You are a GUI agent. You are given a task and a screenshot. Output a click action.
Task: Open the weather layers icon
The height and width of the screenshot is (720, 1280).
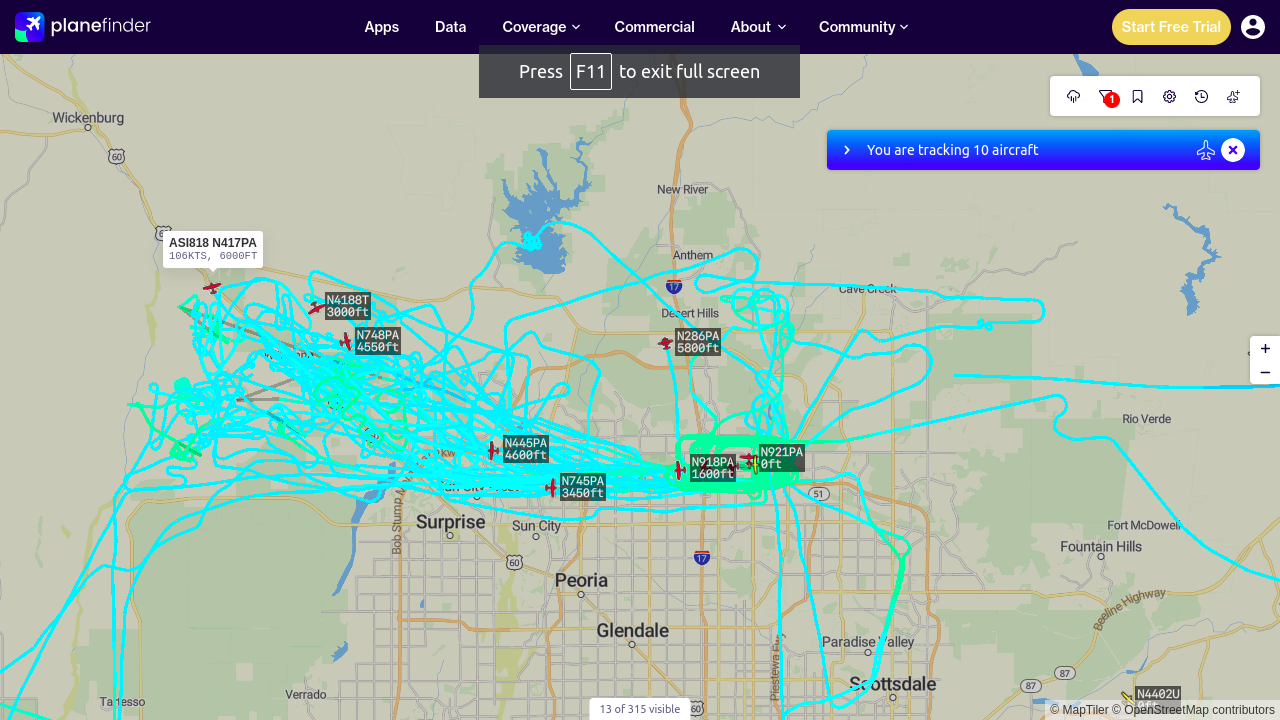click(1074, 97)
